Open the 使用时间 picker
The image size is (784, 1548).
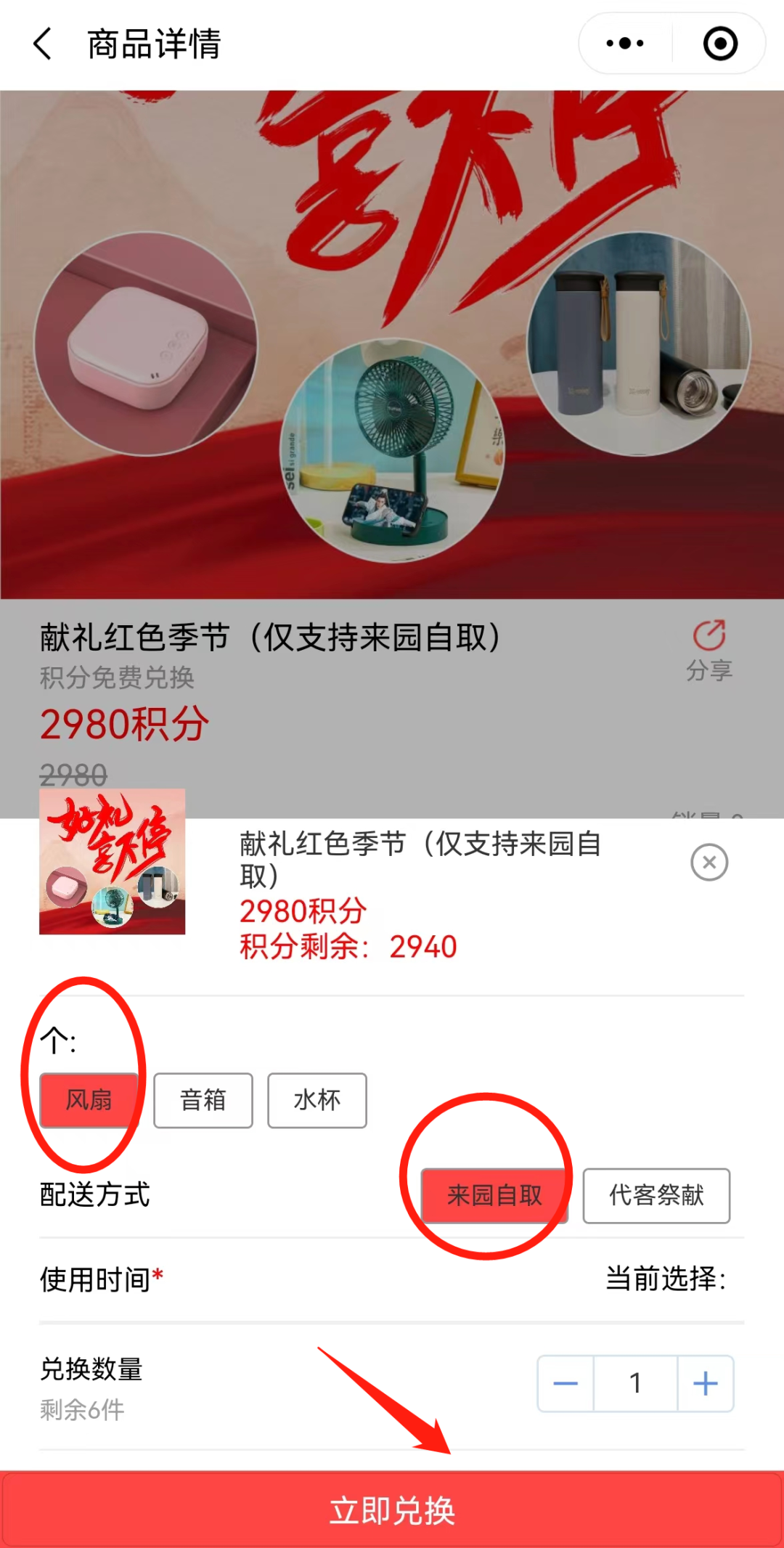665,1279
